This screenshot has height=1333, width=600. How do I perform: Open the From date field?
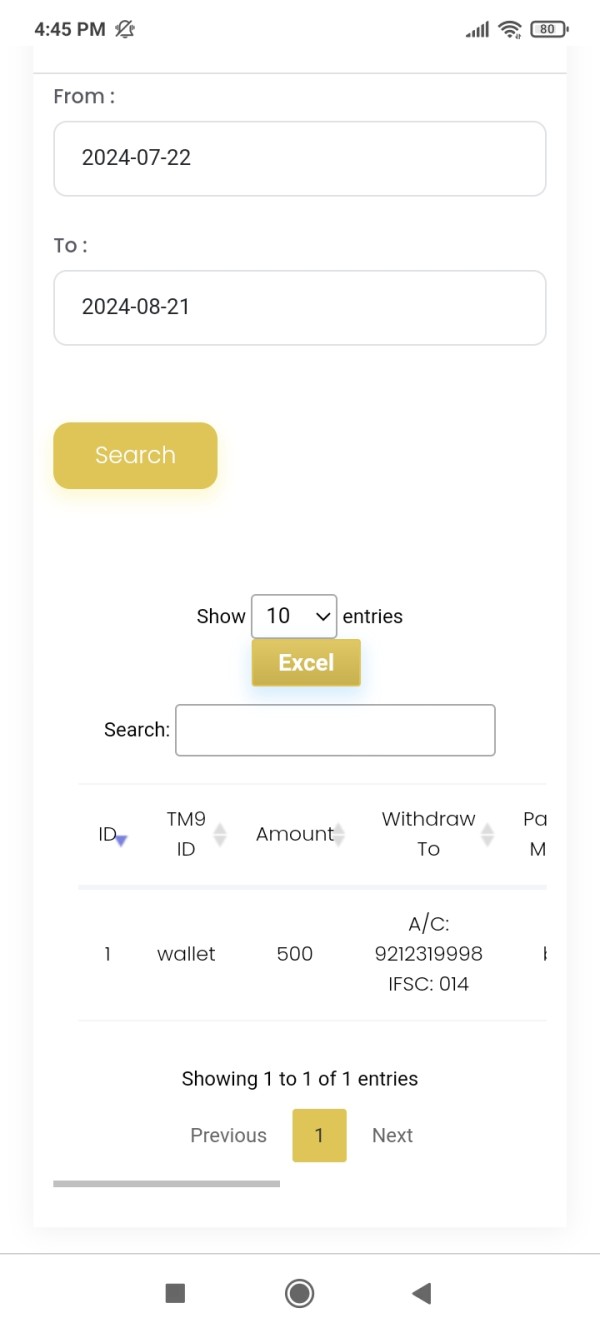(300, 159)
